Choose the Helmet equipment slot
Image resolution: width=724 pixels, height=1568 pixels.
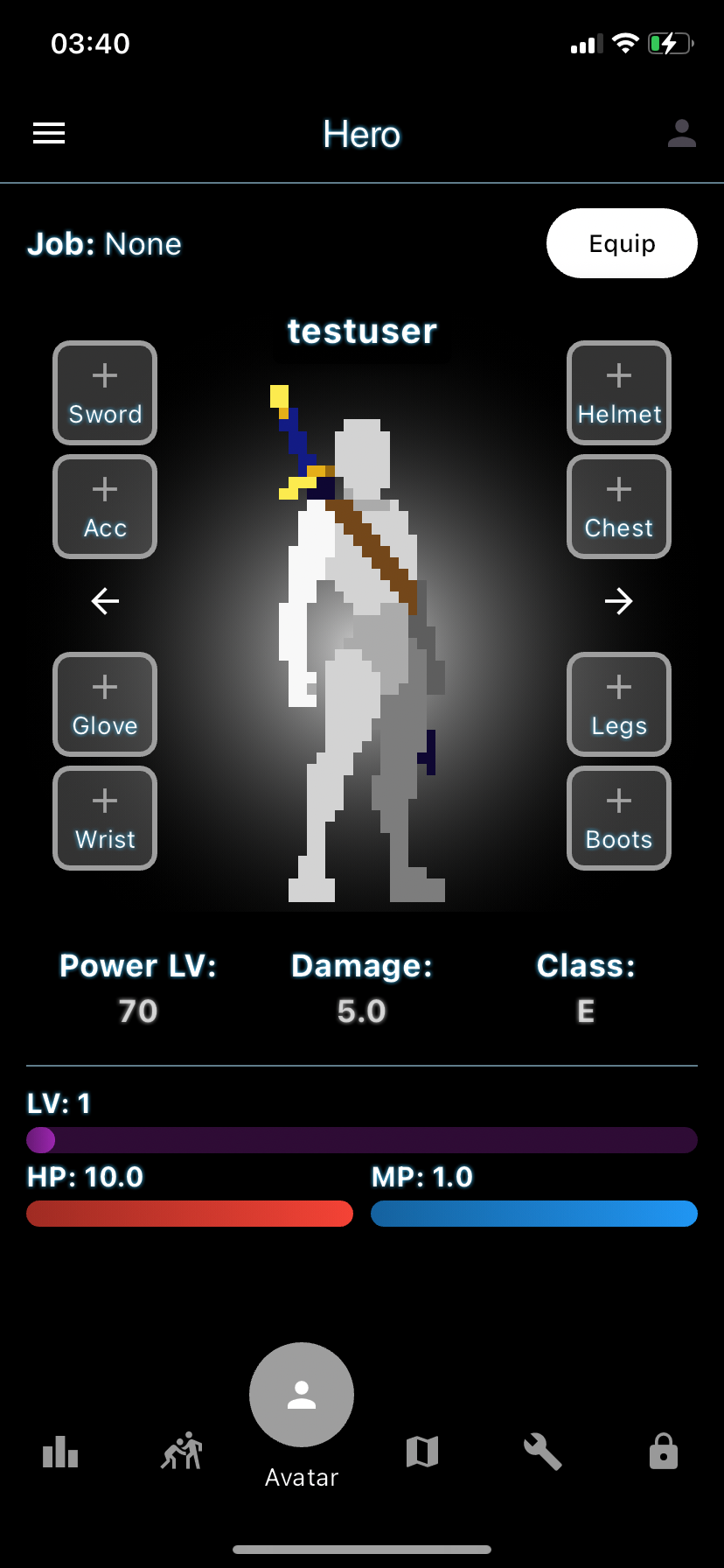[x=619, y=393]
